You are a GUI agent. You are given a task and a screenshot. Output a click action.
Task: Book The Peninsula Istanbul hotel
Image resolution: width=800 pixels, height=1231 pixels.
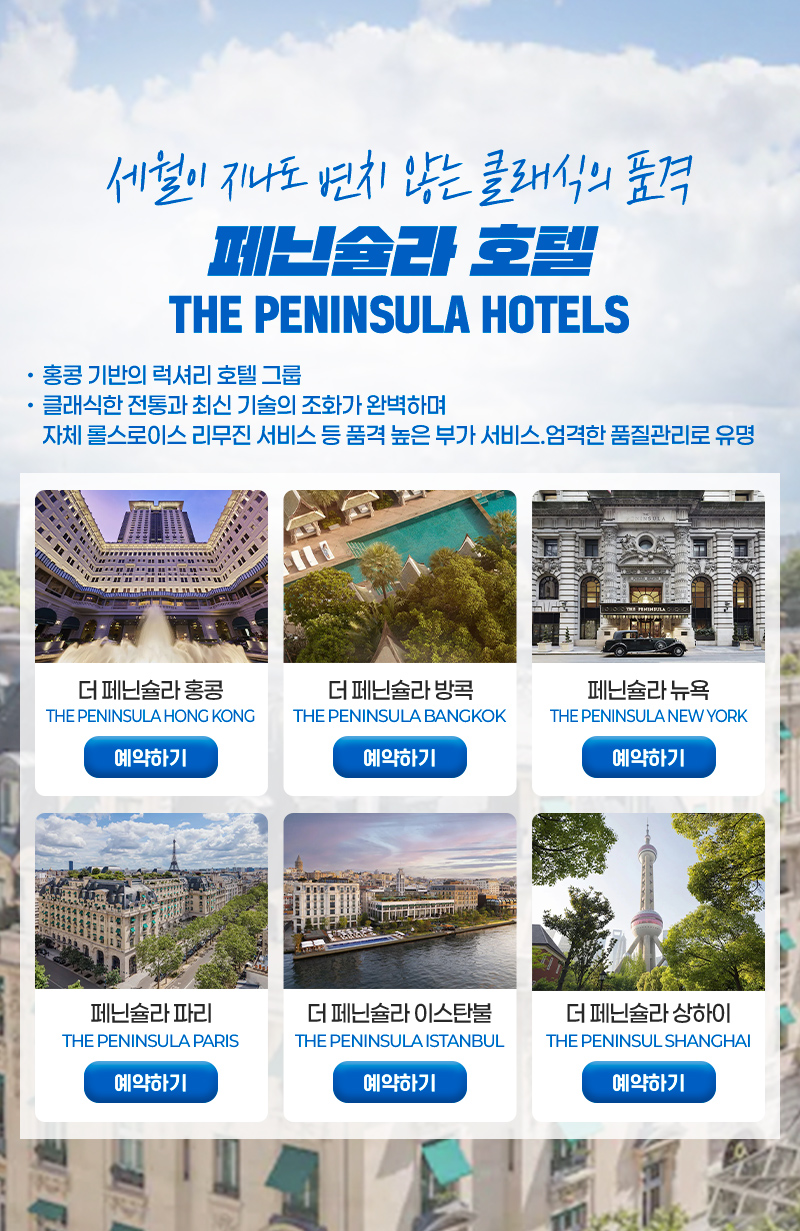coord(400,1082)
